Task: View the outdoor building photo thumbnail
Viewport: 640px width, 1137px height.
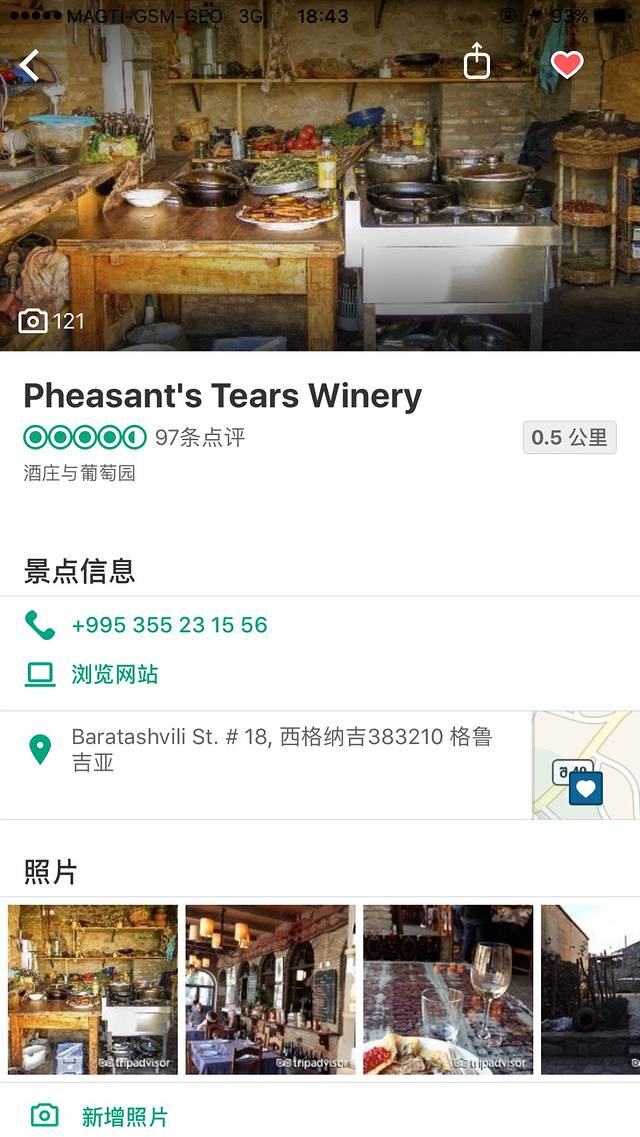Action: tap(590, 989)
